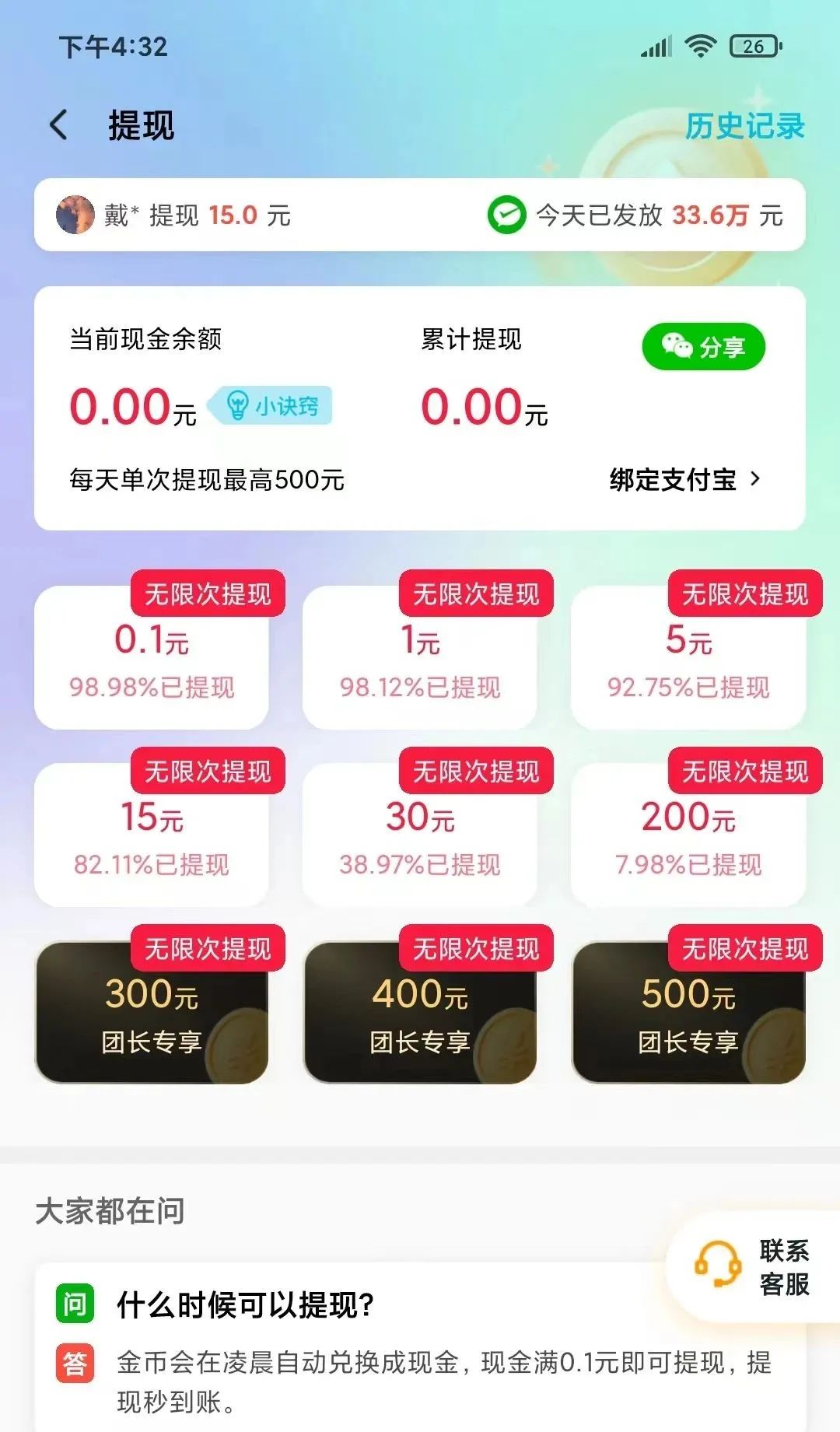This screenshot has height=1432, width=840.
Task: Open the 小诀窍 tips chip
Action: click(270, 405)
